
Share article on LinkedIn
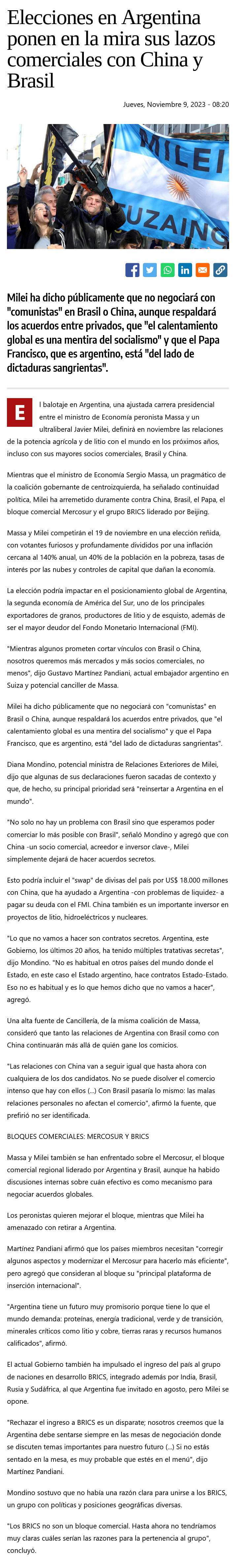pyautogui.click(x=185, y=270)
